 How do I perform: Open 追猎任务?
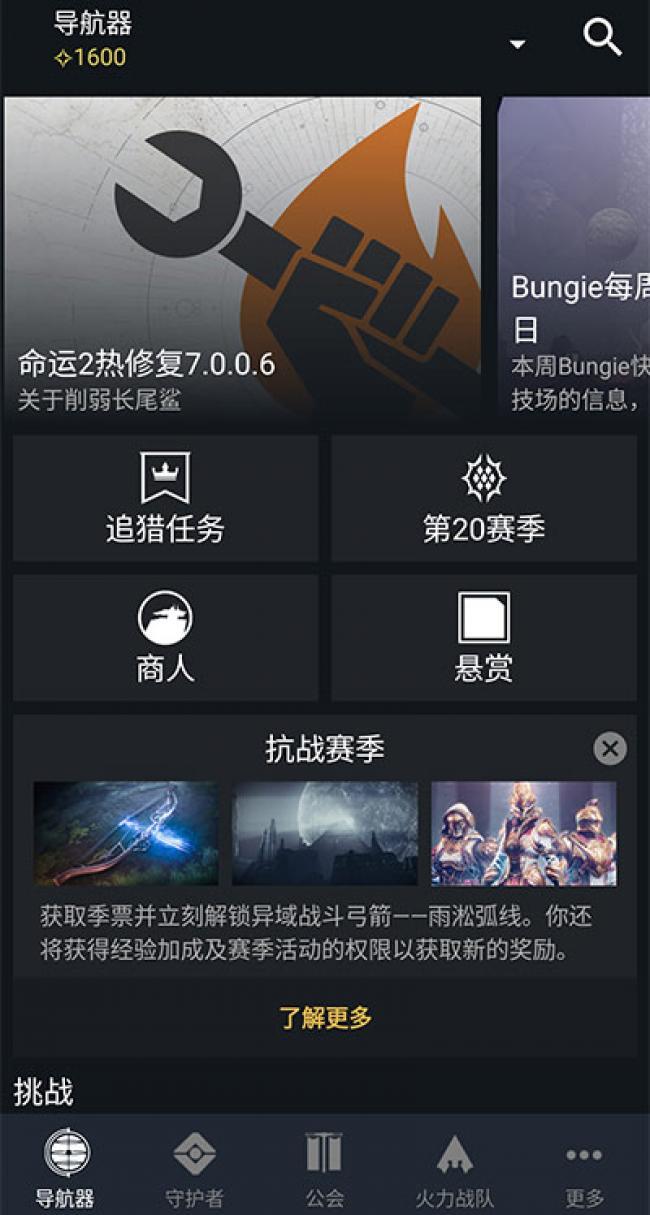pyautogui.click(x=165, y=498)
